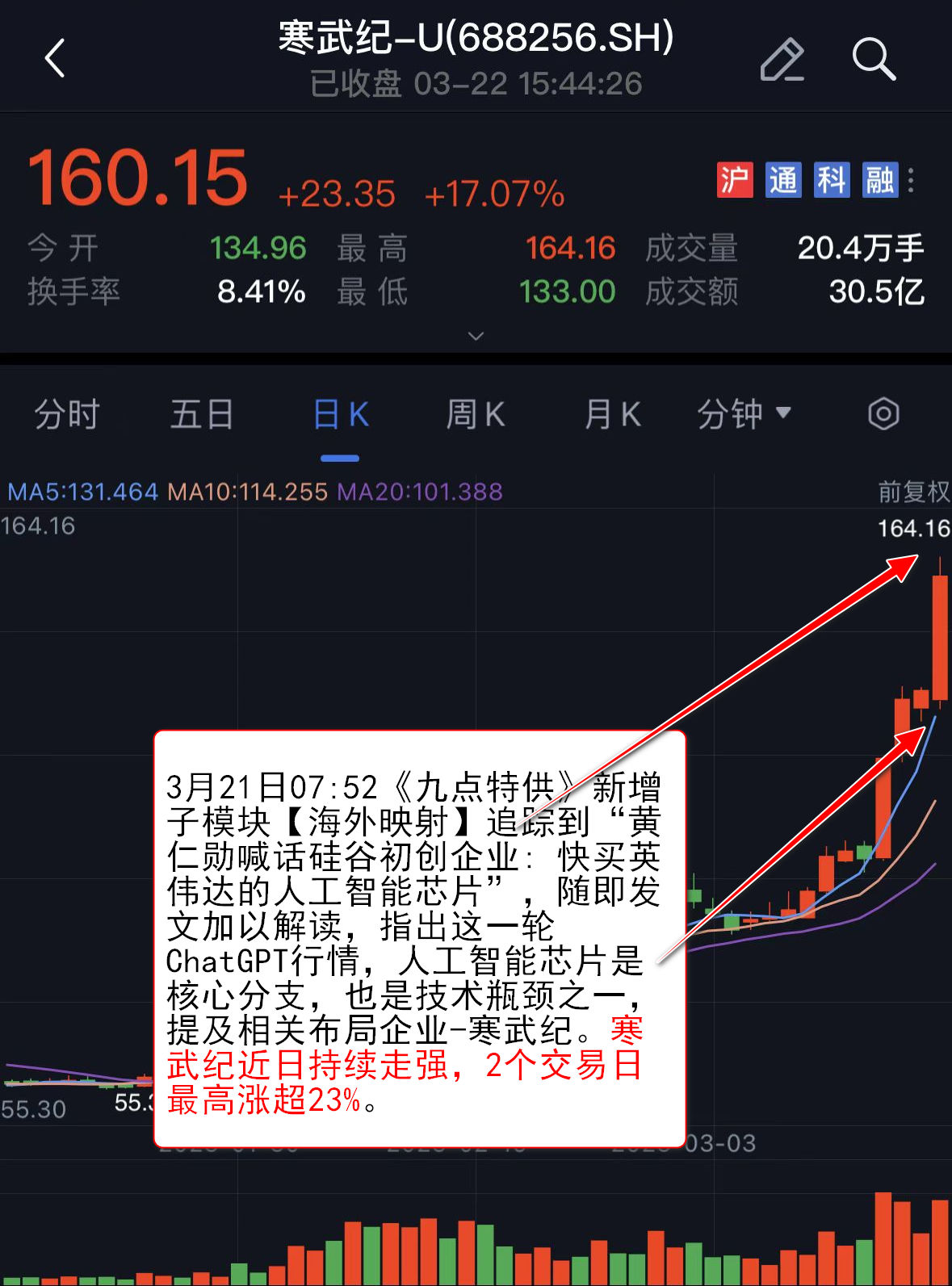Open chart settings hexagon icon
This screenshot has height=1286, width=952.
tap(883, 414)
